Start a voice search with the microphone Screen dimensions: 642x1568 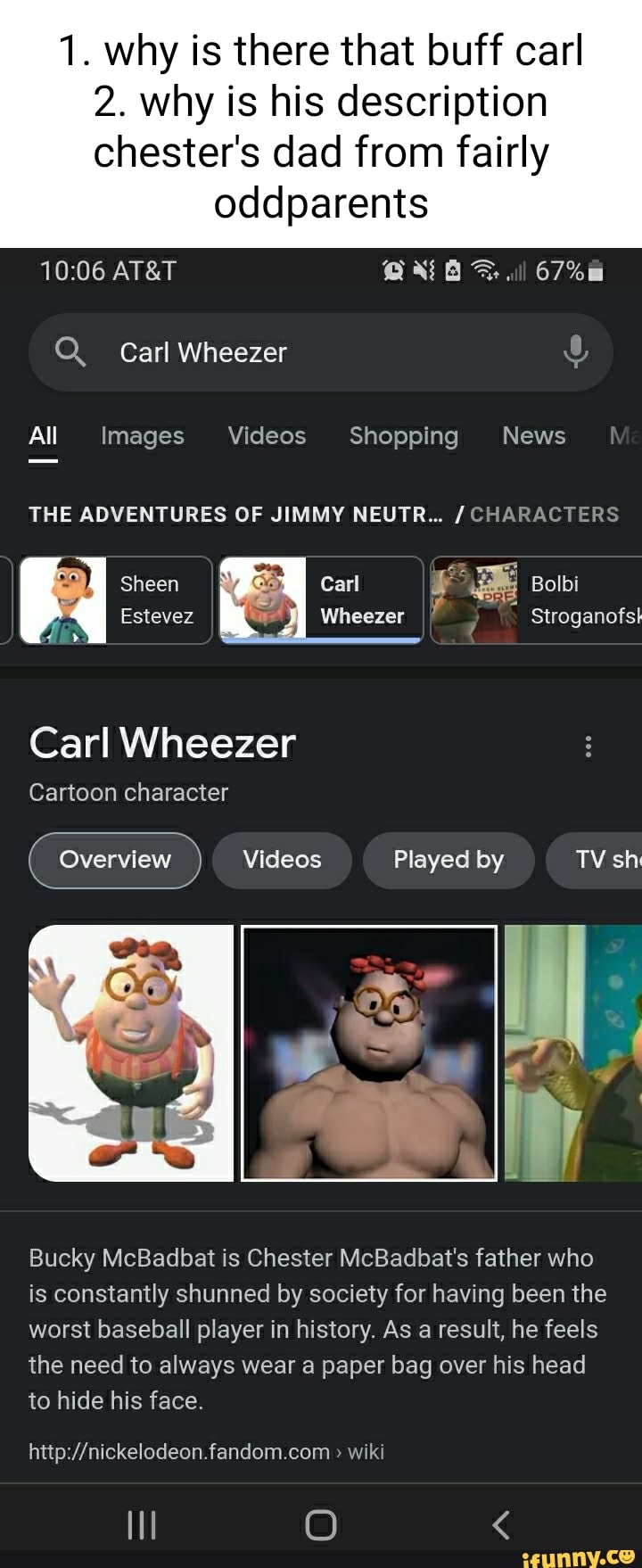coord(576,352)
